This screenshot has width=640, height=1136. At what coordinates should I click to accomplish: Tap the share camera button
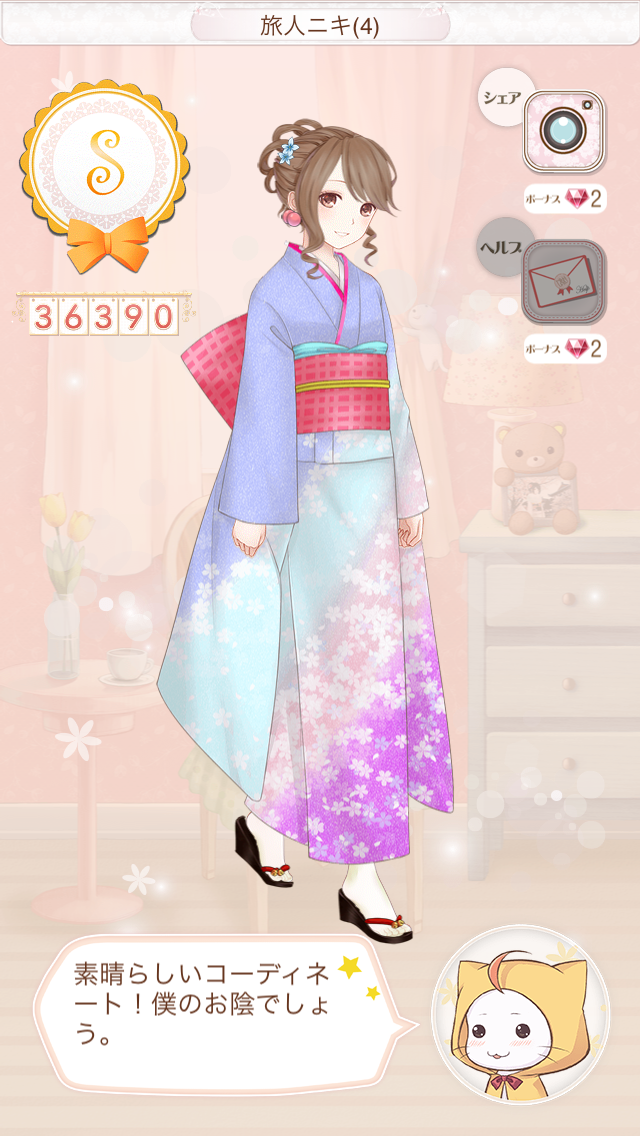pos(564,132)
